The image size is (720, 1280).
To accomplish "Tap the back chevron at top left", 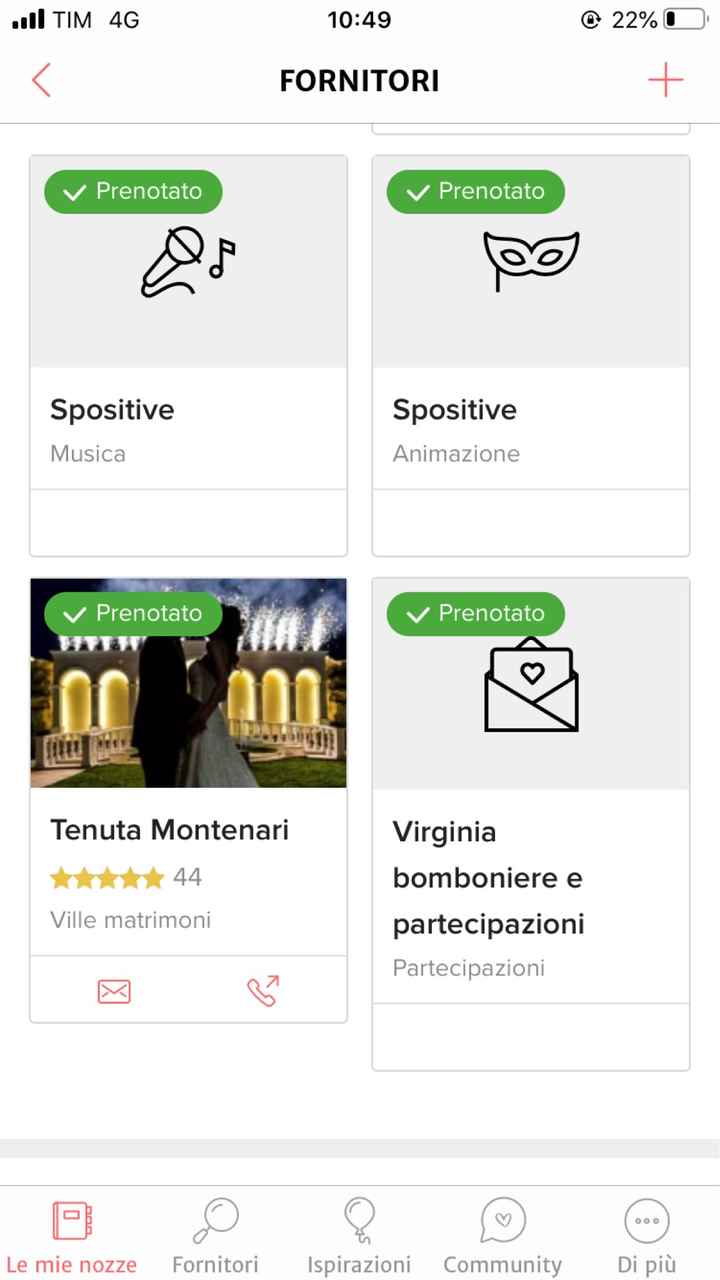I will coord(40,79).
